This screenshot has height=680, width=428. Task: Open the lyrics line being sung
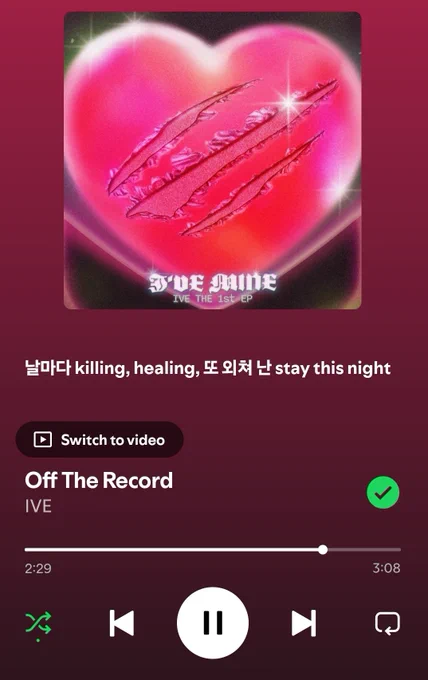point(208,368)
